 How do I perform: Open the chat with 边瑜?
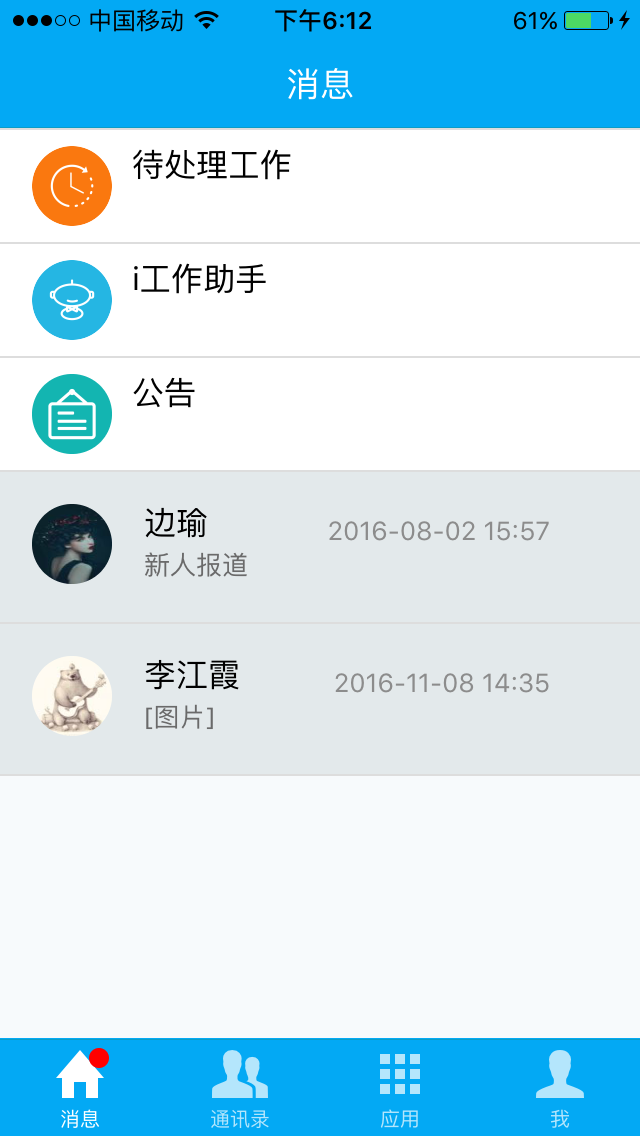point(320,546)
